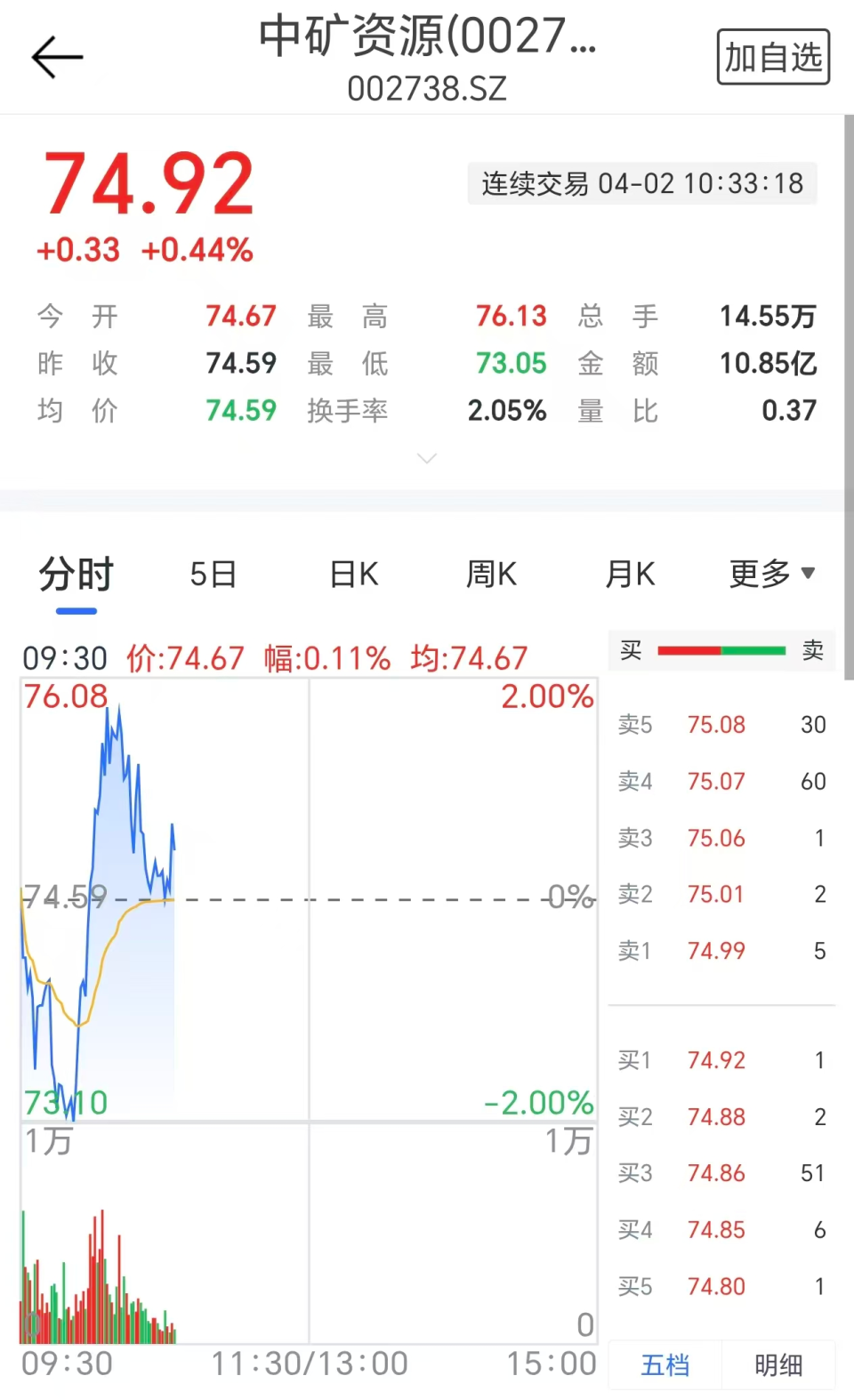Tap the back arrow to return
Viewport: 854px width, 1400px height.
pos(56,56)
